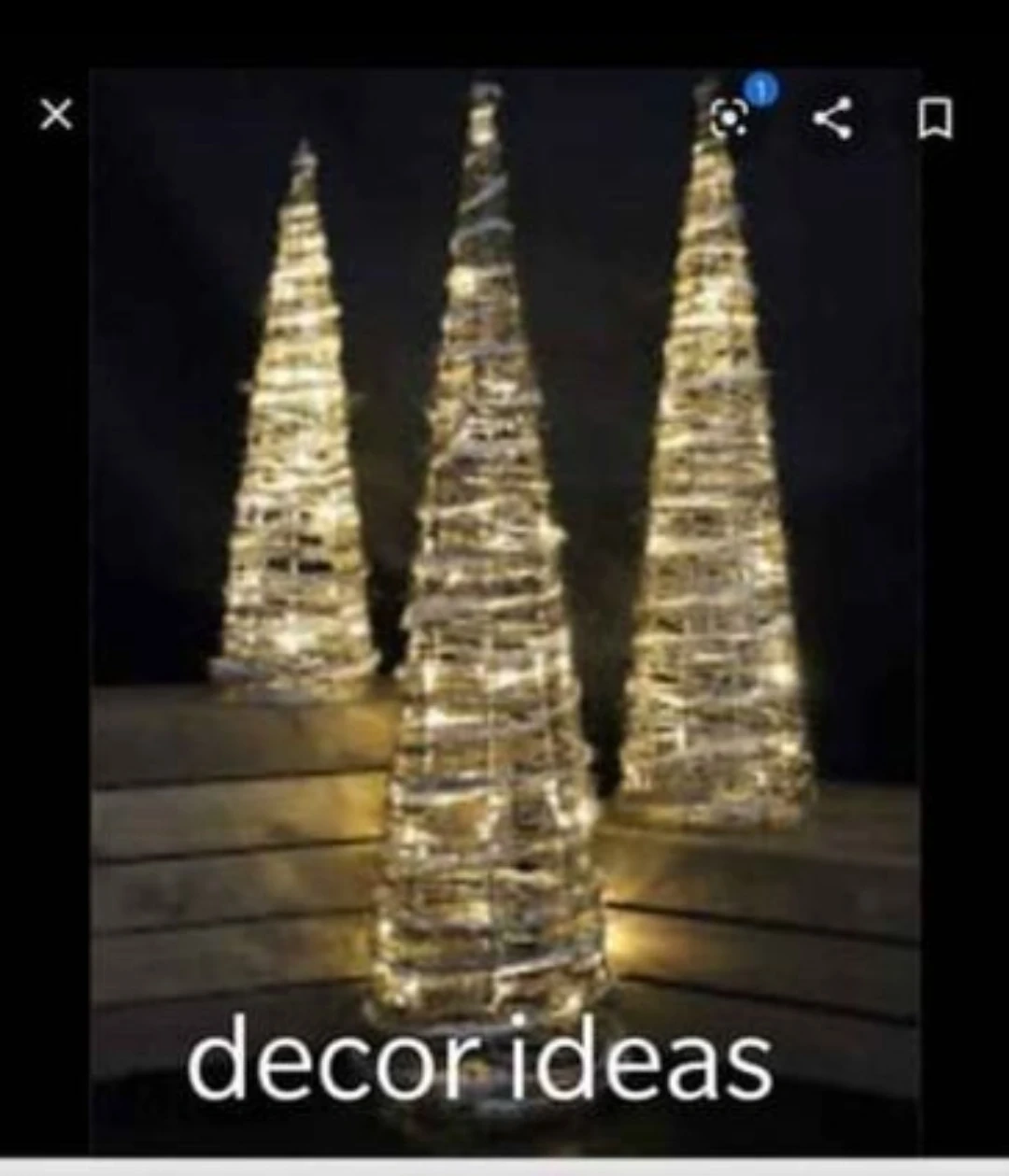Search this image with Lens

pyautogui.click(x=730, y=119)
